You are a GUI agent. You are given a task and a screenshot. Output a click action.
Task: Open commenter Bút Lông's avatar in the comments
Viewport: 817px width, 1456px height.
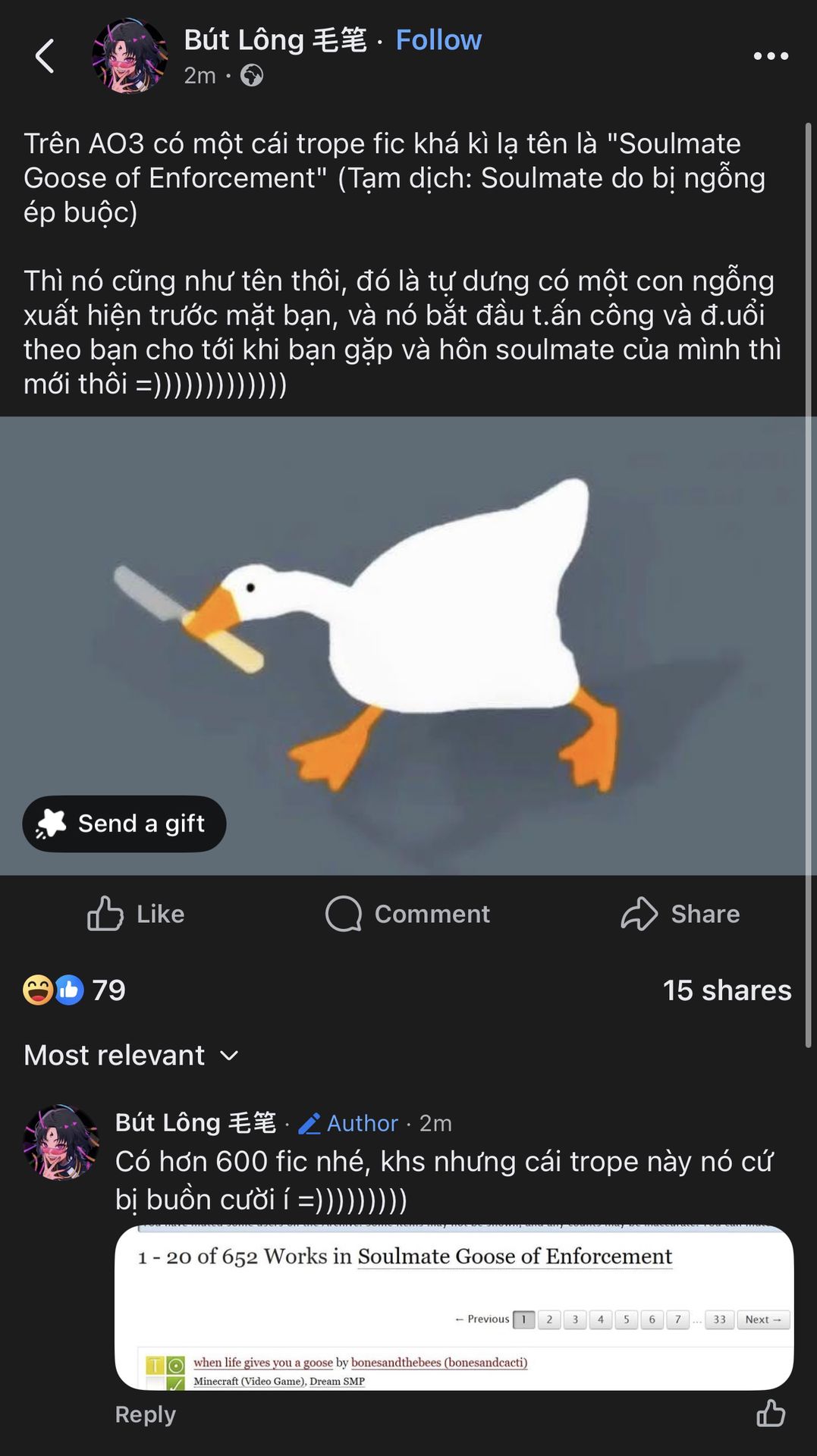(x=61, y=1142)
